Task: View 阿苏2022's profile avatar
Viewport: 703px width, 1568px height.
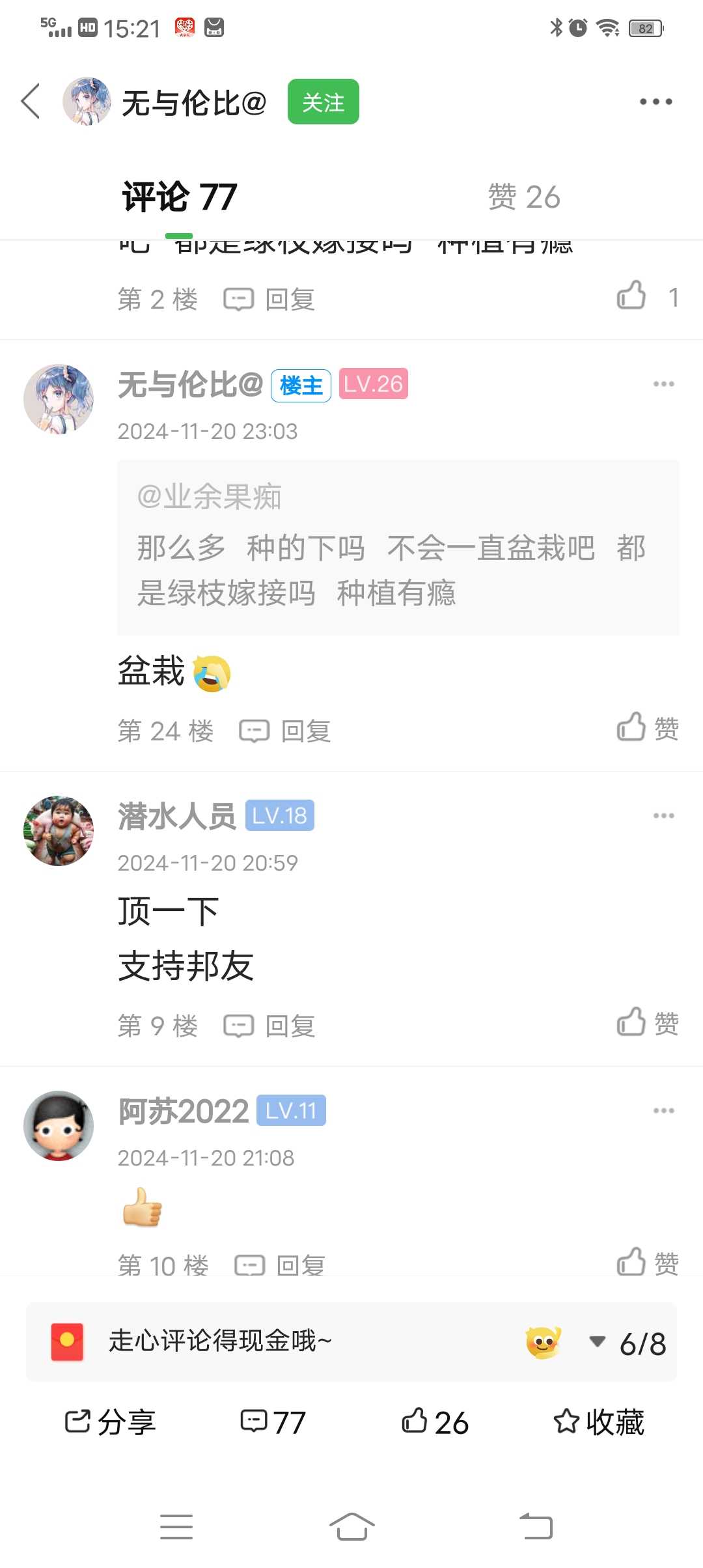Action: (59, 1126)
